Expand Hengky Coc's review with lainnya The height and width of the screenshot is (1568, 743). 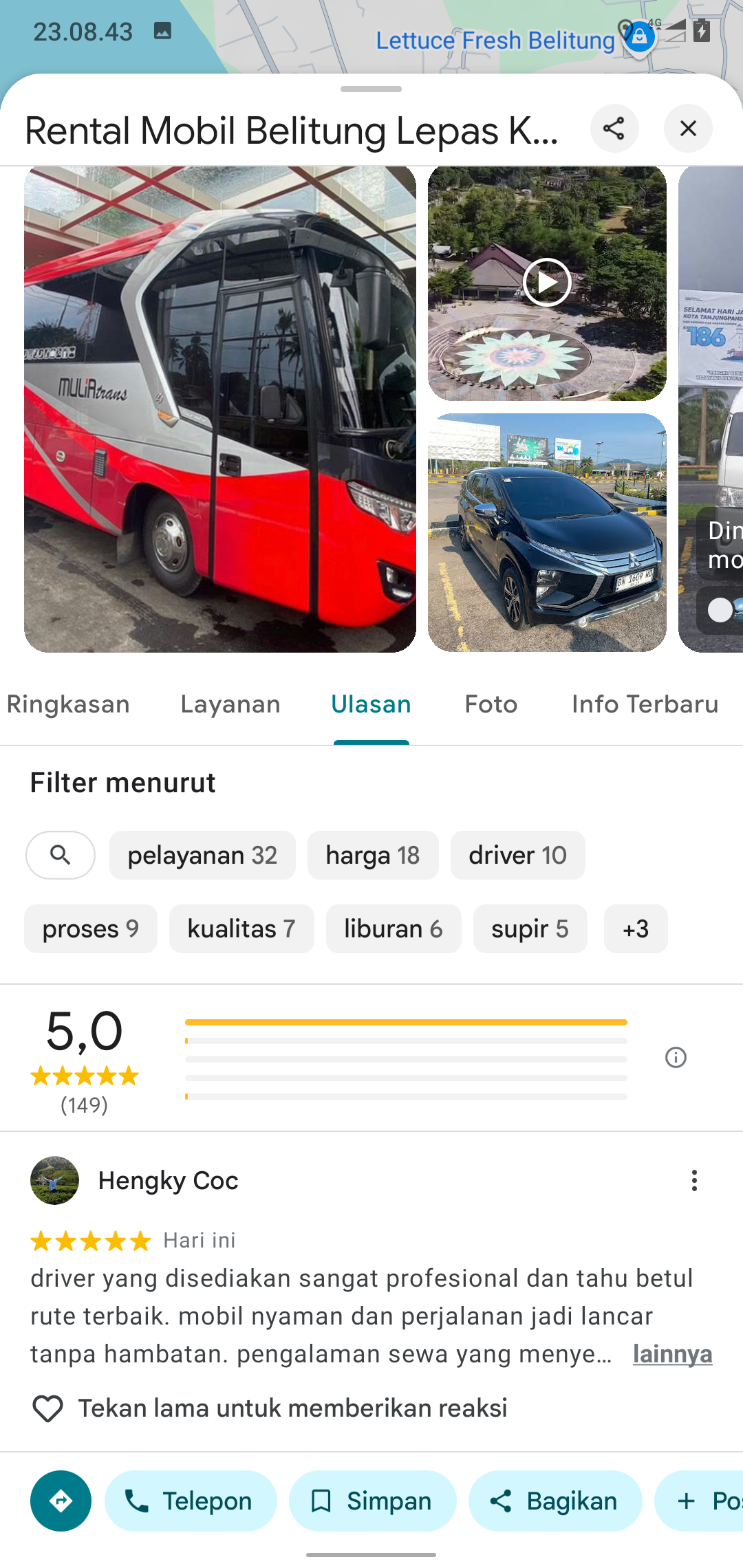672,1353
